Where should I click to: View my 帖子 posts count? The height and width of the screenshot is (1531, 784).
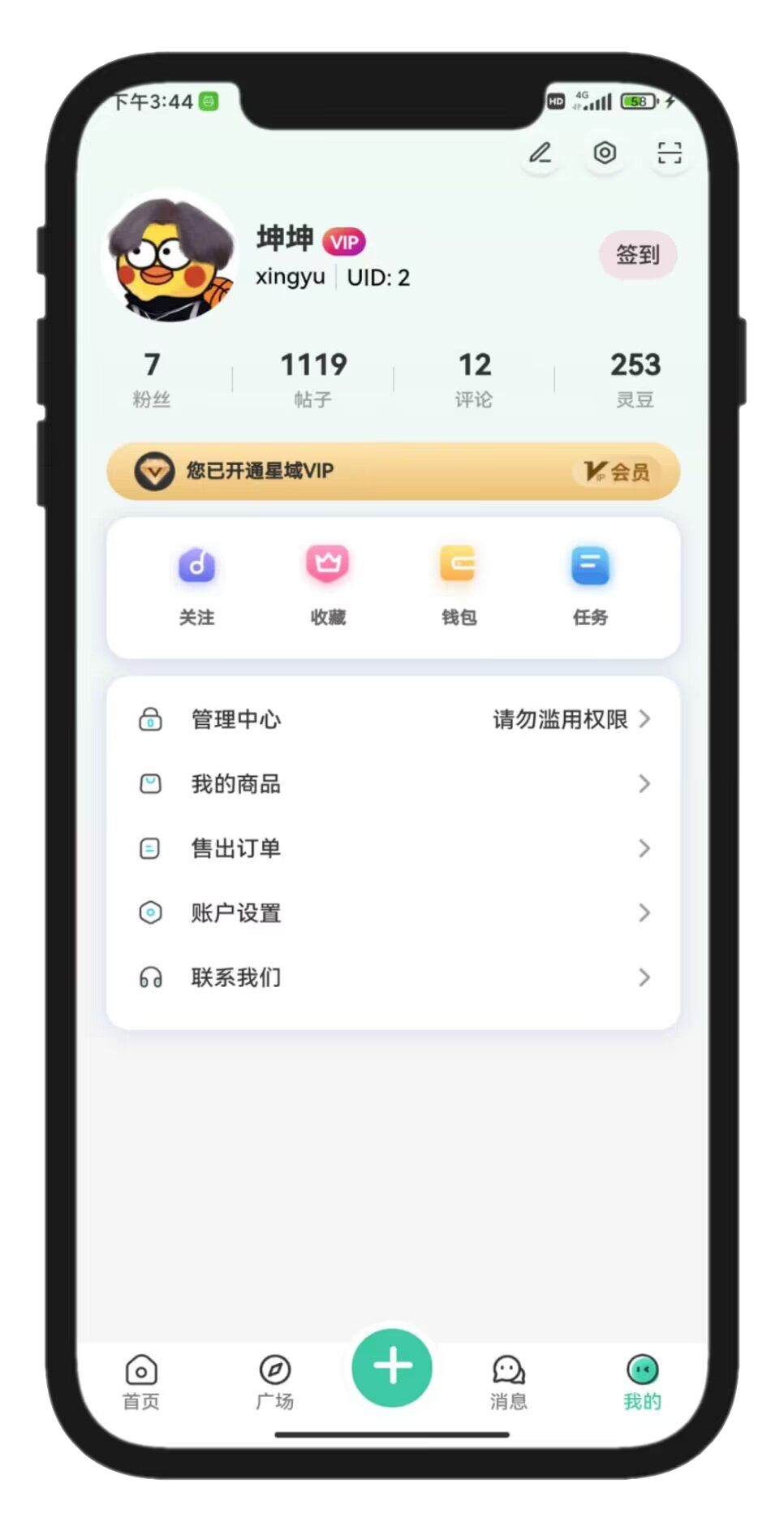[x=313, y=378]
